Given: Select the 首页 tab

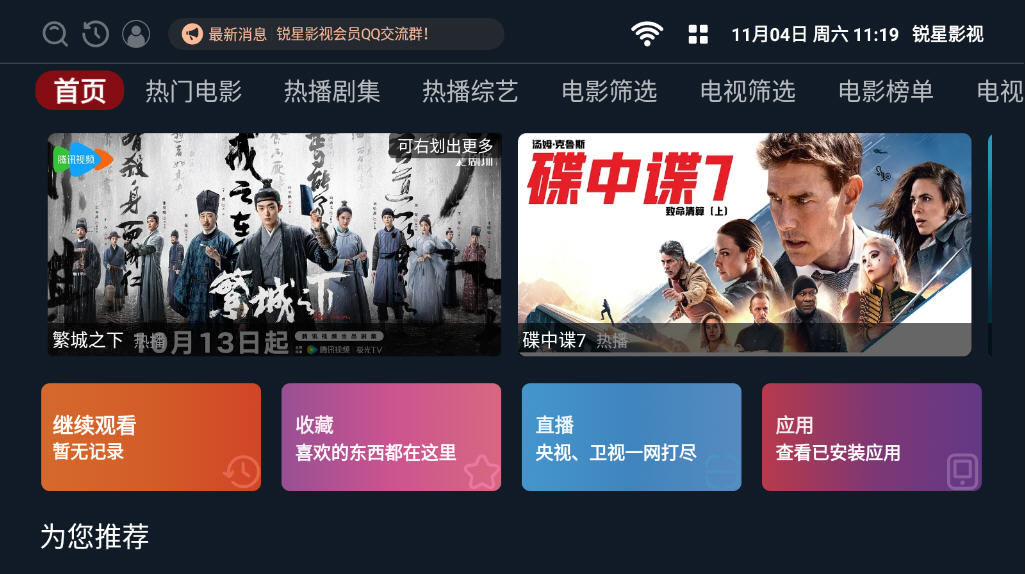Looking at the screenshot, I should (80, 92).
